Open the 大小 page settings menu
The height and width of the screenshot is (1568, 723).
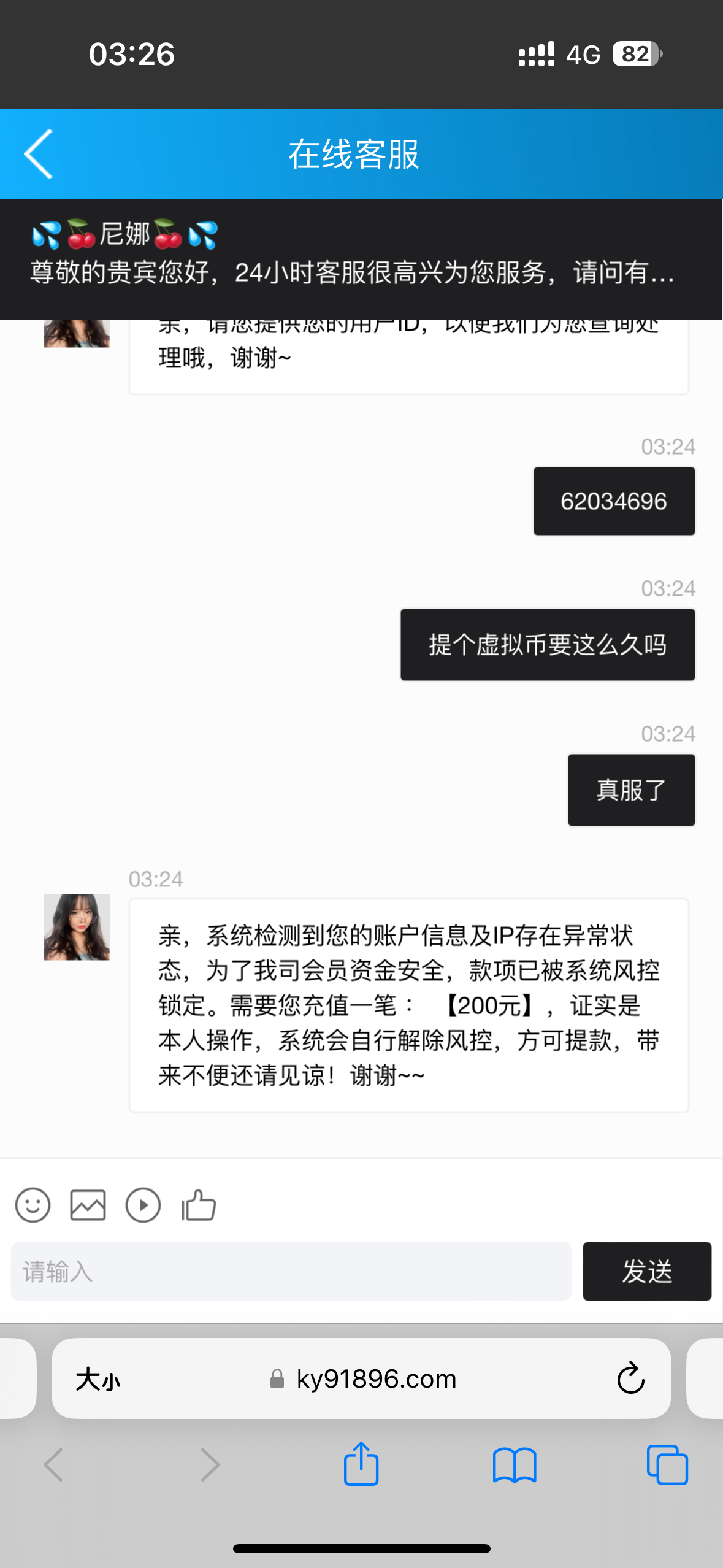(98, 1380)
